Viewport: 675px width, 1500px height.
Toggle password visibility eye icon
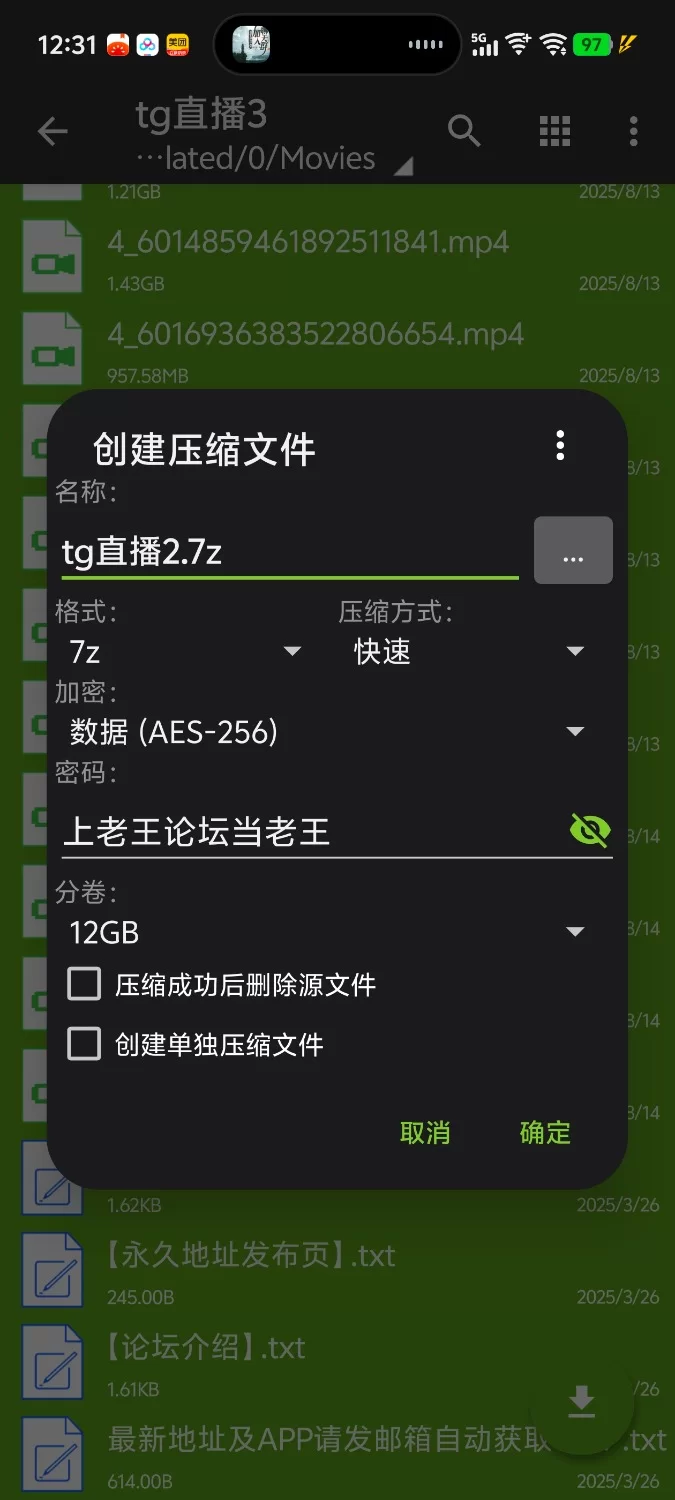(x=590, y=830)
